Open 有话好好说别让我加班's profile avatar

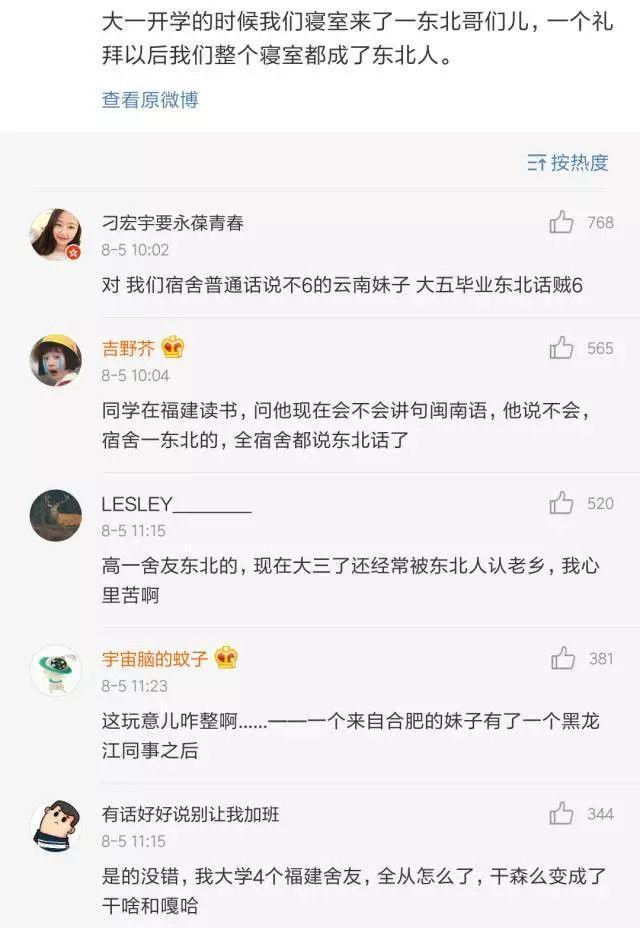[56, 826]
